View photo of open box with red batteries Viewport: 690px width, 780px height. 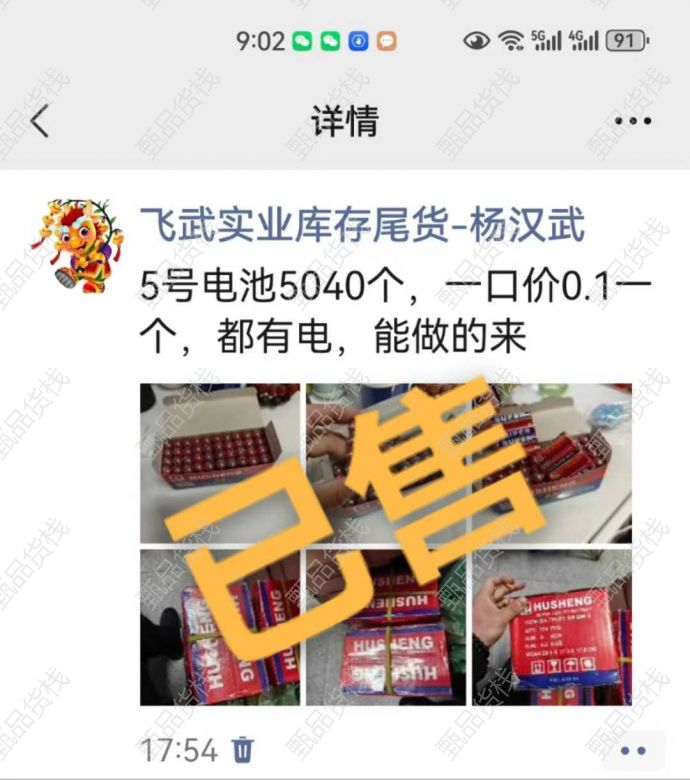pos(220,462)
